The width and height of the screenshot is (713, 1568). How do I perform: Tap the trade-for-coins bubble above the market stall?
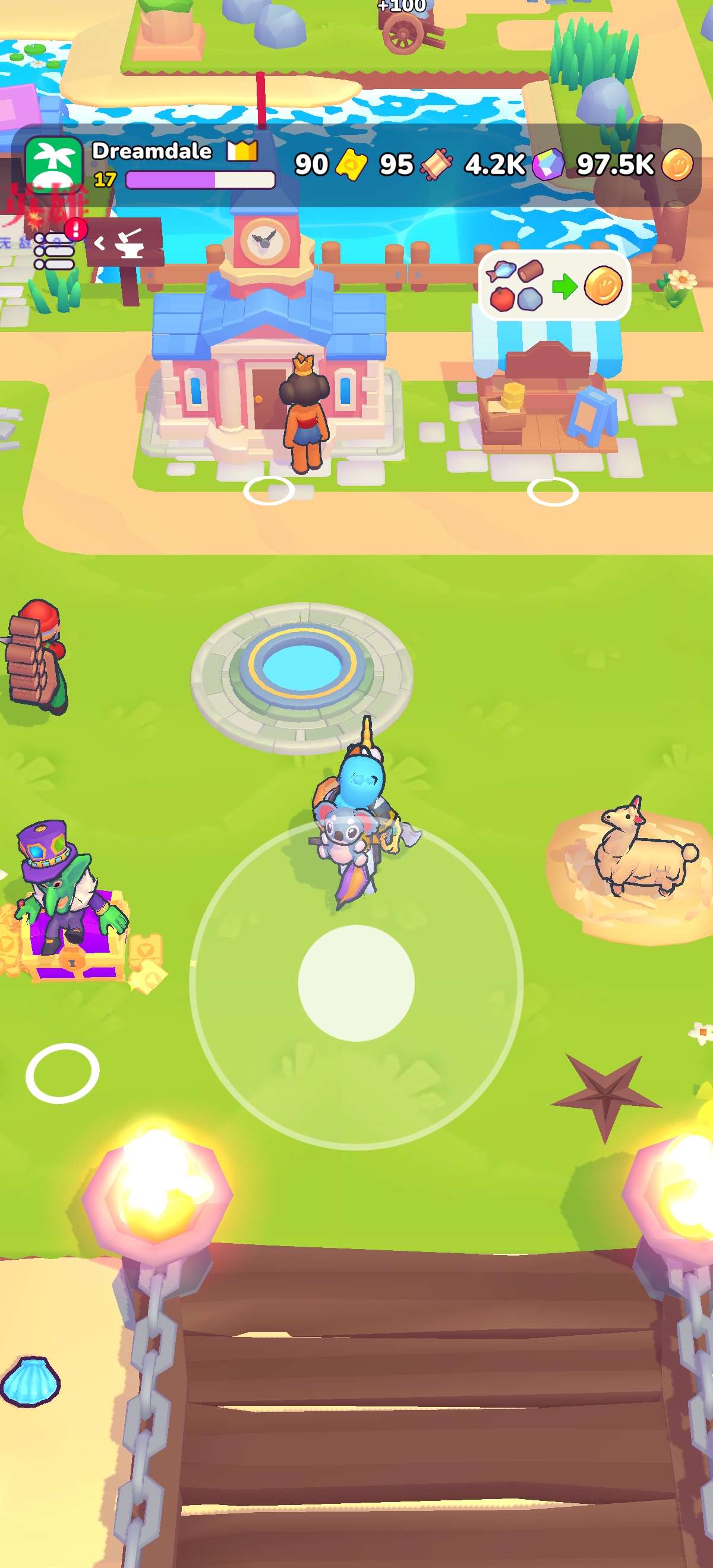click(x=554, y=286)
